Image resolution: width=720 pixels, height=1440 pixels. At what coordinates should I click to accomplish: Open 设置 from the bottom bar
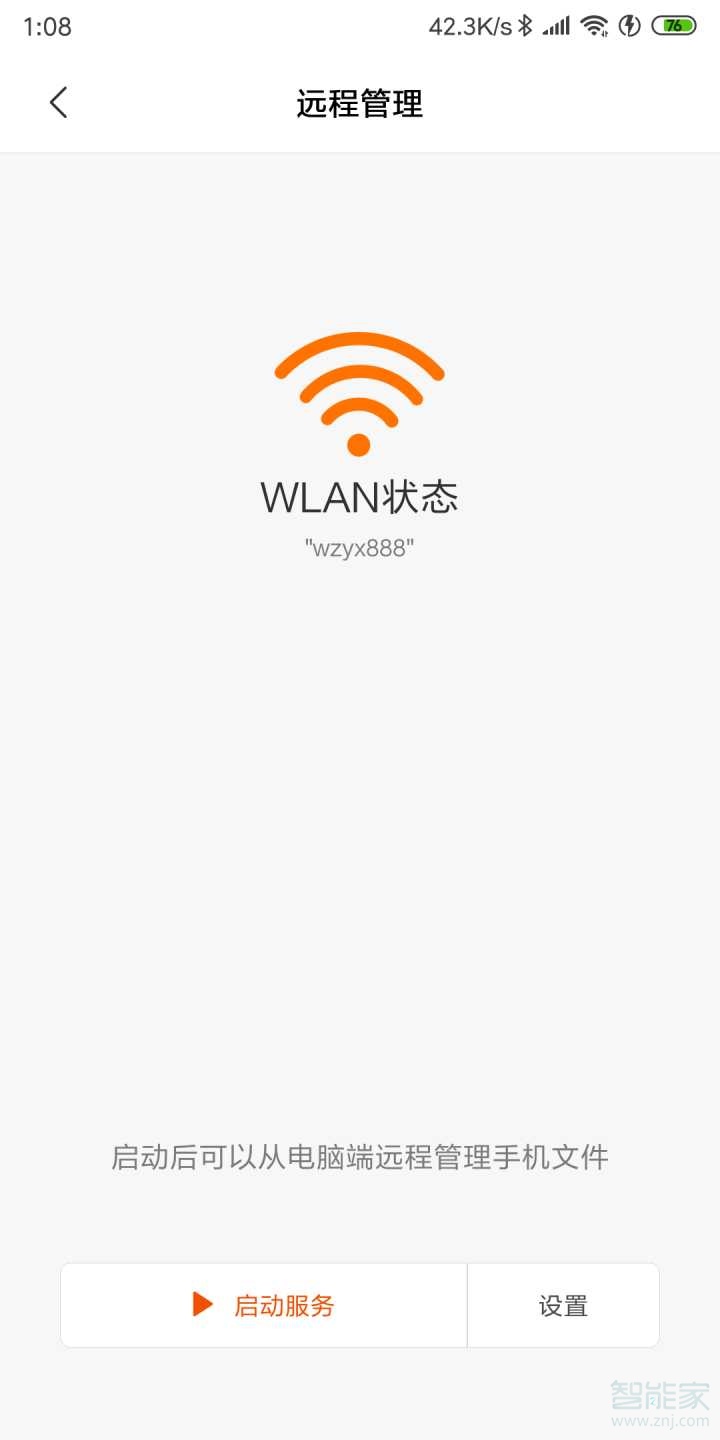click(563, 1304)
